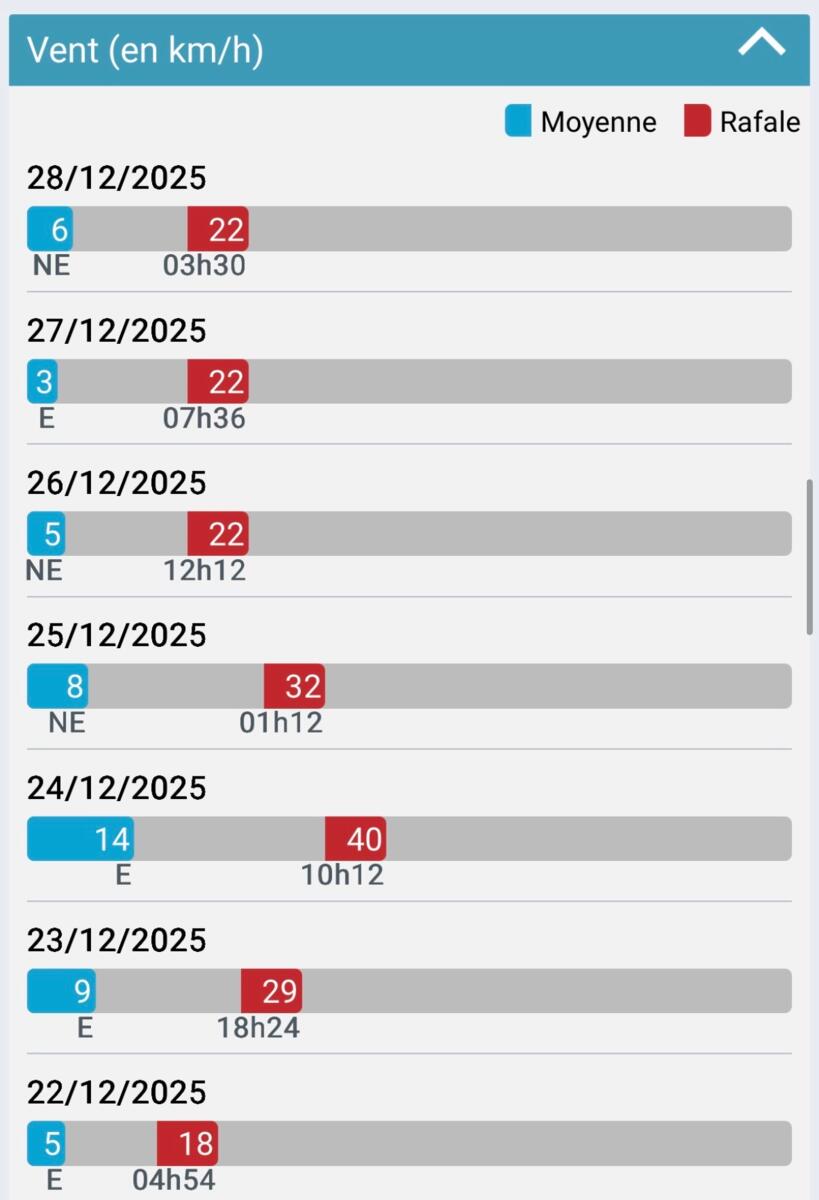Collapse the Vent (en km/h) section
This screenshot has width=819, height=1200.
[761, 45]
